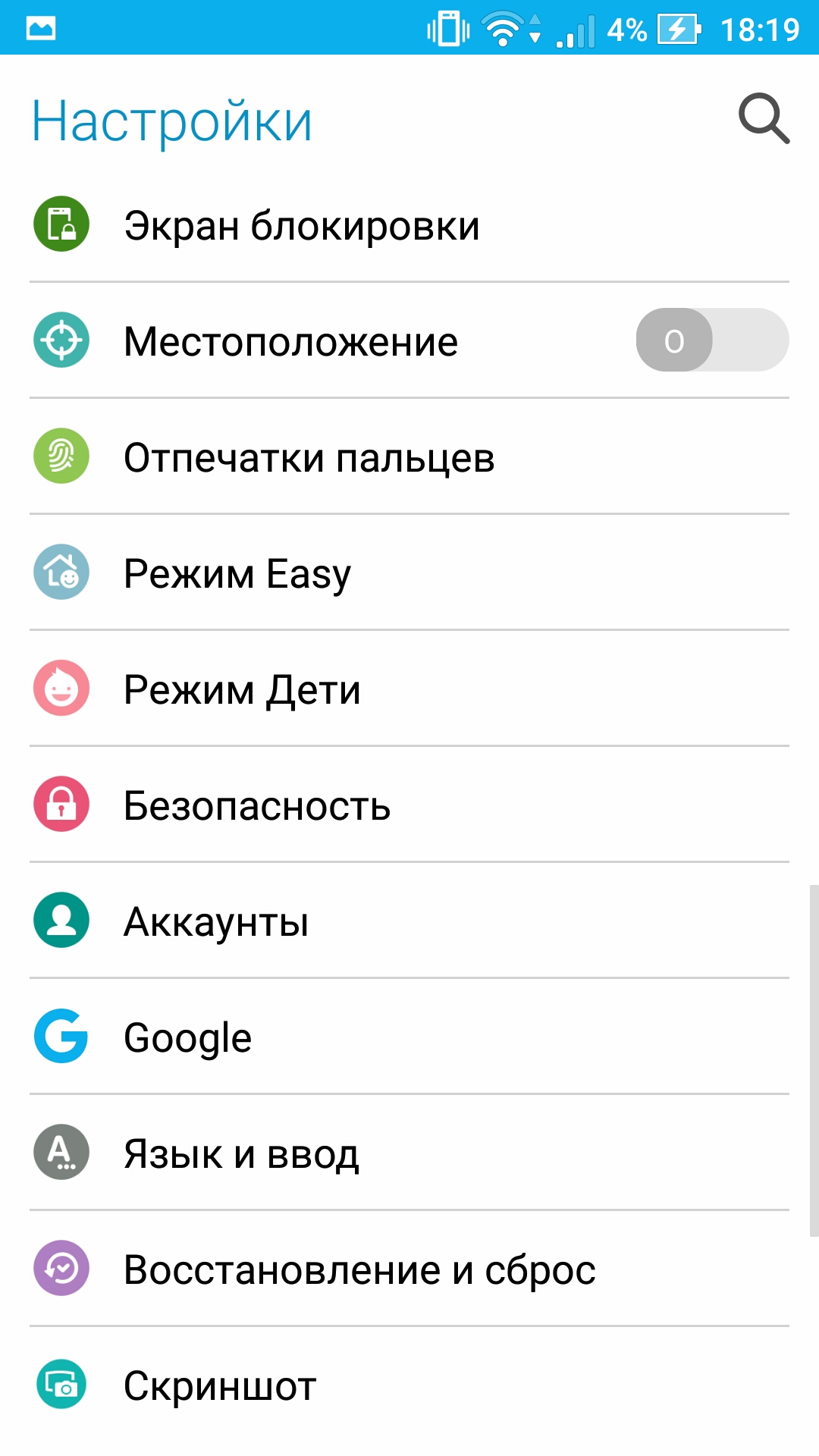The height and width of the screenshot is (1456, 819).
Task: Open the search icon in Настройки
Action: (764, 119)
